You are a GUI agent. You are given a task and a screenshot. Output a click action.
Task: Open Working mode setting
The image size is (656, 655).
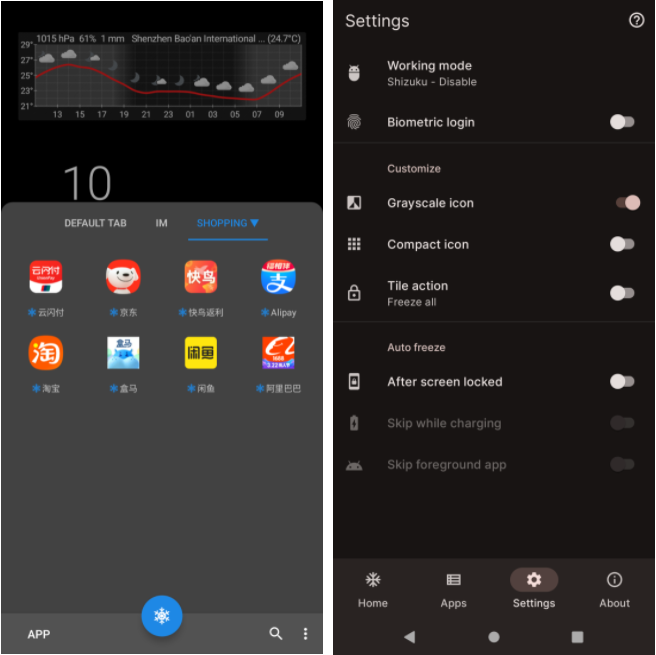click(431, 73)
